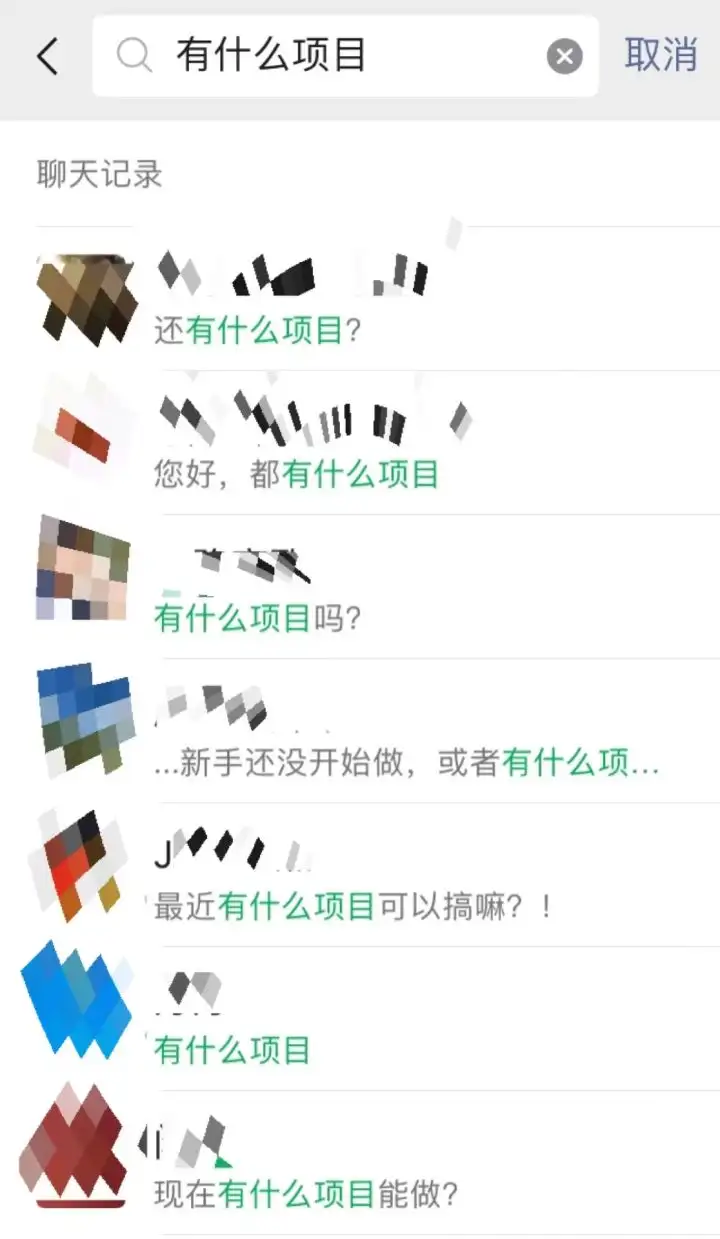Viewport: 720px width, 1239px height.
Task: Open the result 最近有什么项目可以搞嘛?!
Action: tap(360, 875)
